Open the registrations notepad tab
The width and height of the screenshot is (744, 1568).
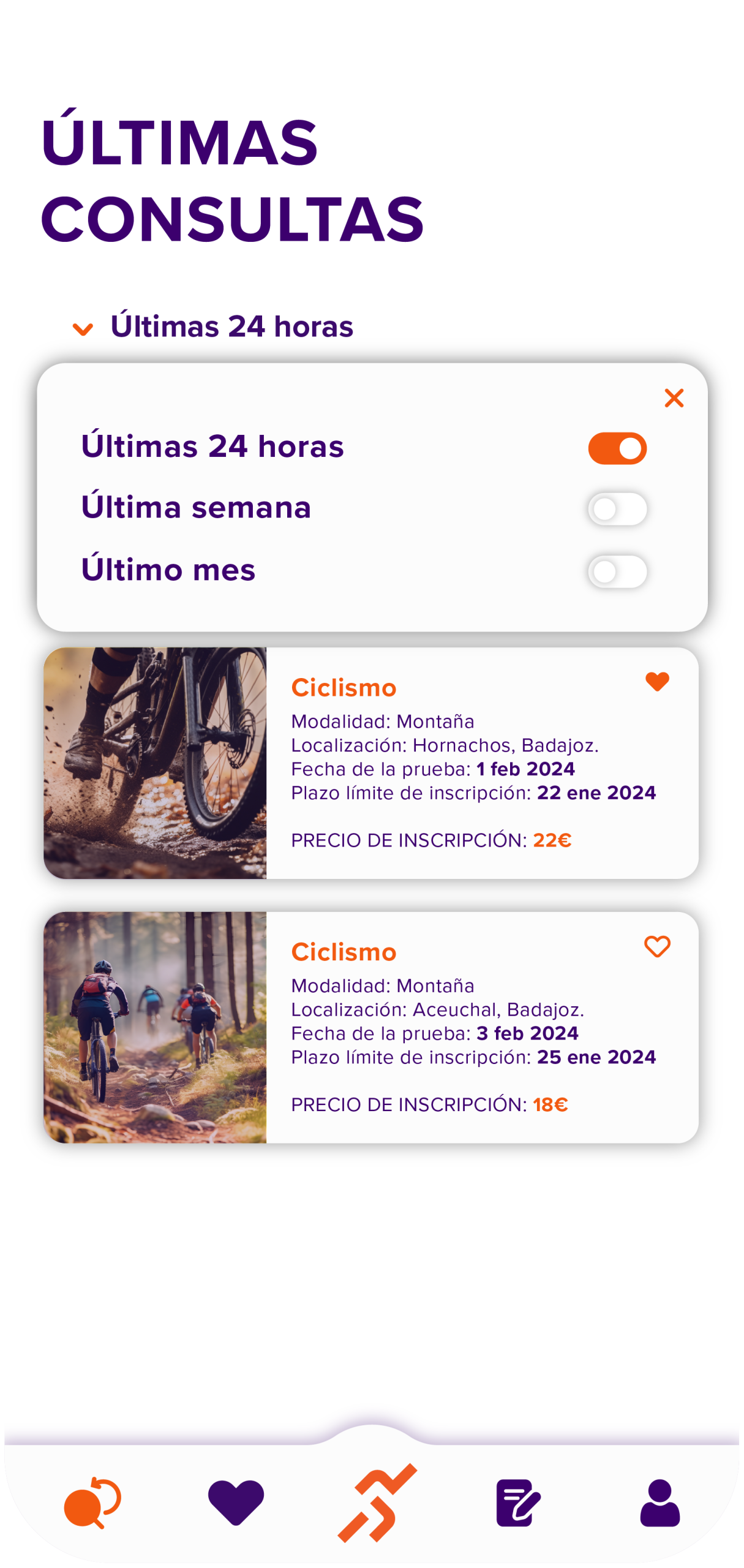tap(518, 1503)
